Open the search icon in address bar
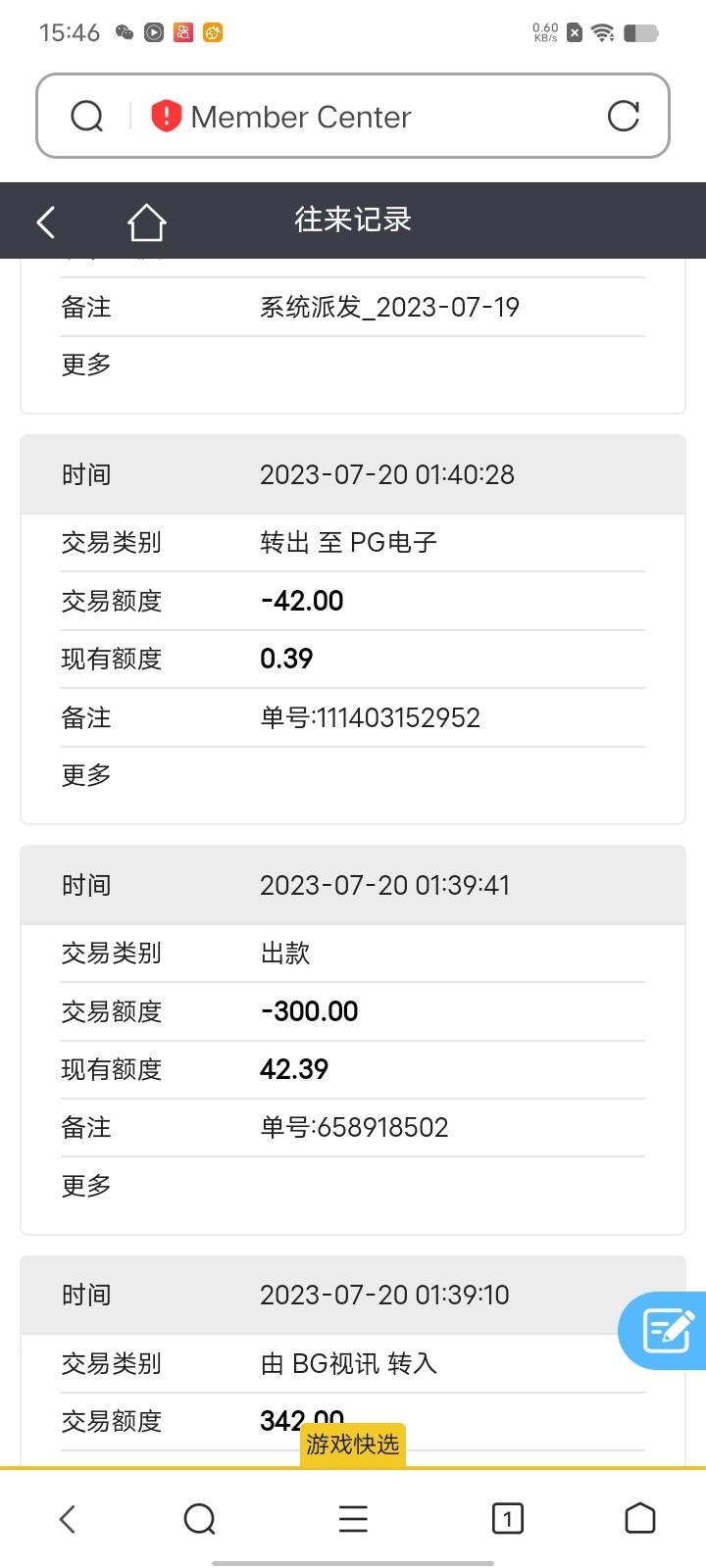The image size is (706, 1568). tap(87, 116)
